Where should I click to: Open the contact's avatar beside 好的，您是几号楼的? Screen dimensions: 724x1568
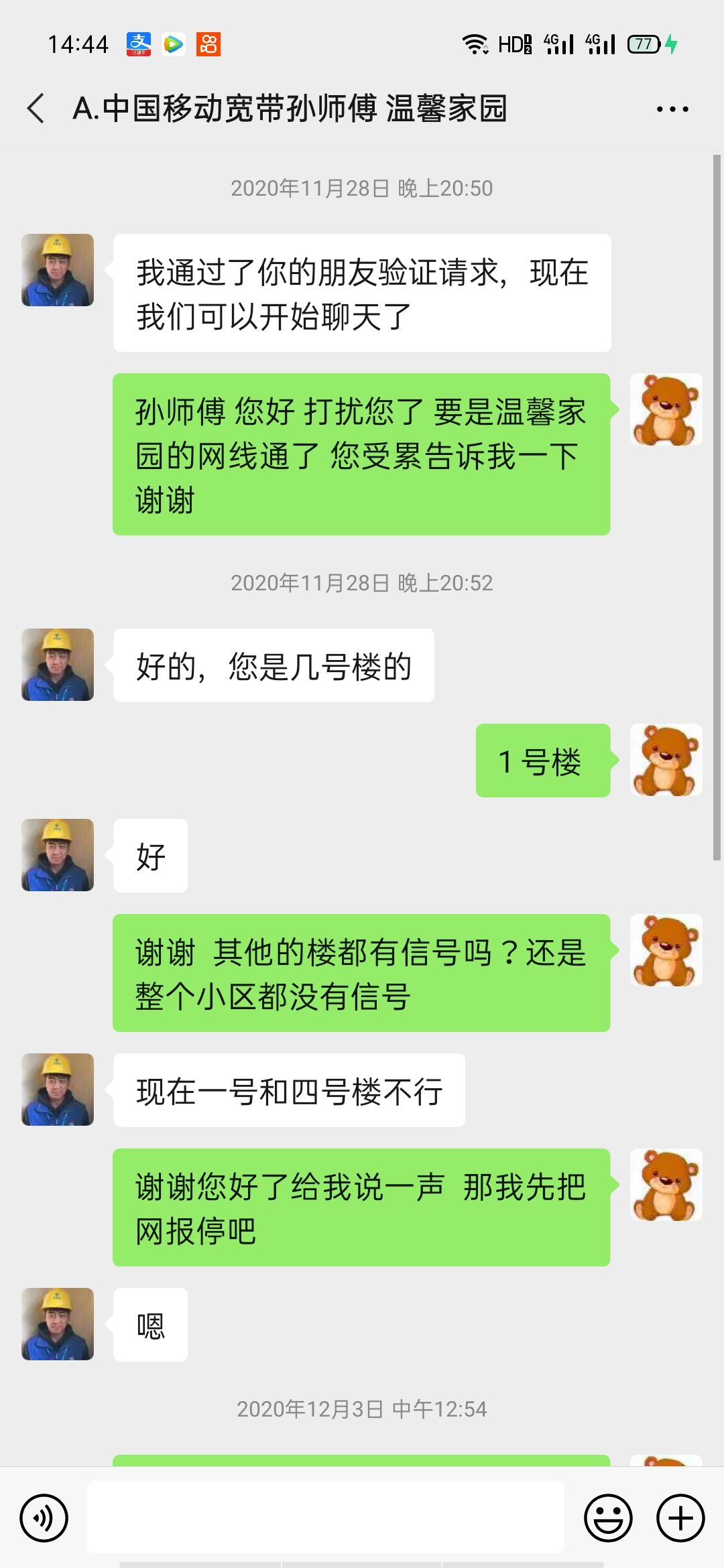point(58,665)
